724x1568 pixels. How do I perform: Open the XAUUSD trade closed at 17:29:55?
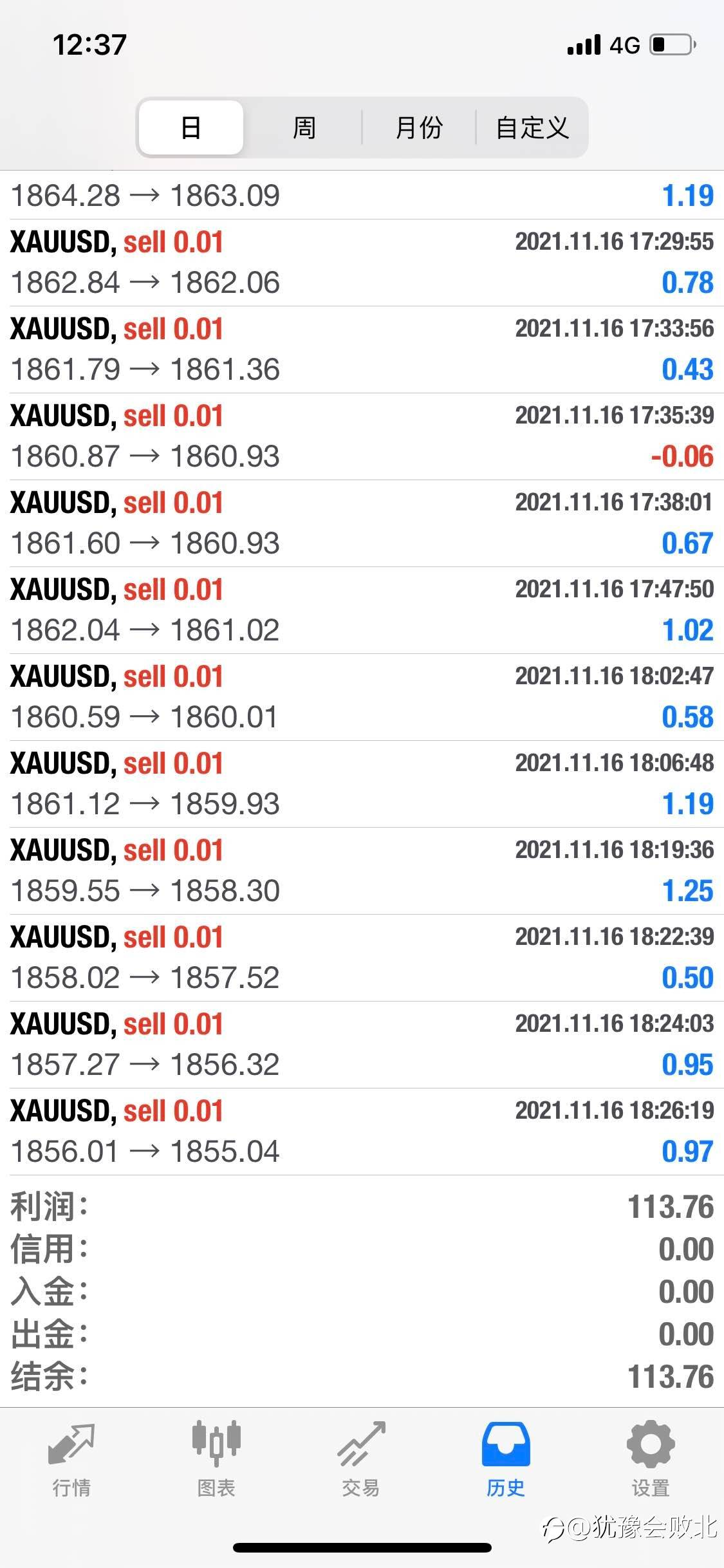coord(362,263)
